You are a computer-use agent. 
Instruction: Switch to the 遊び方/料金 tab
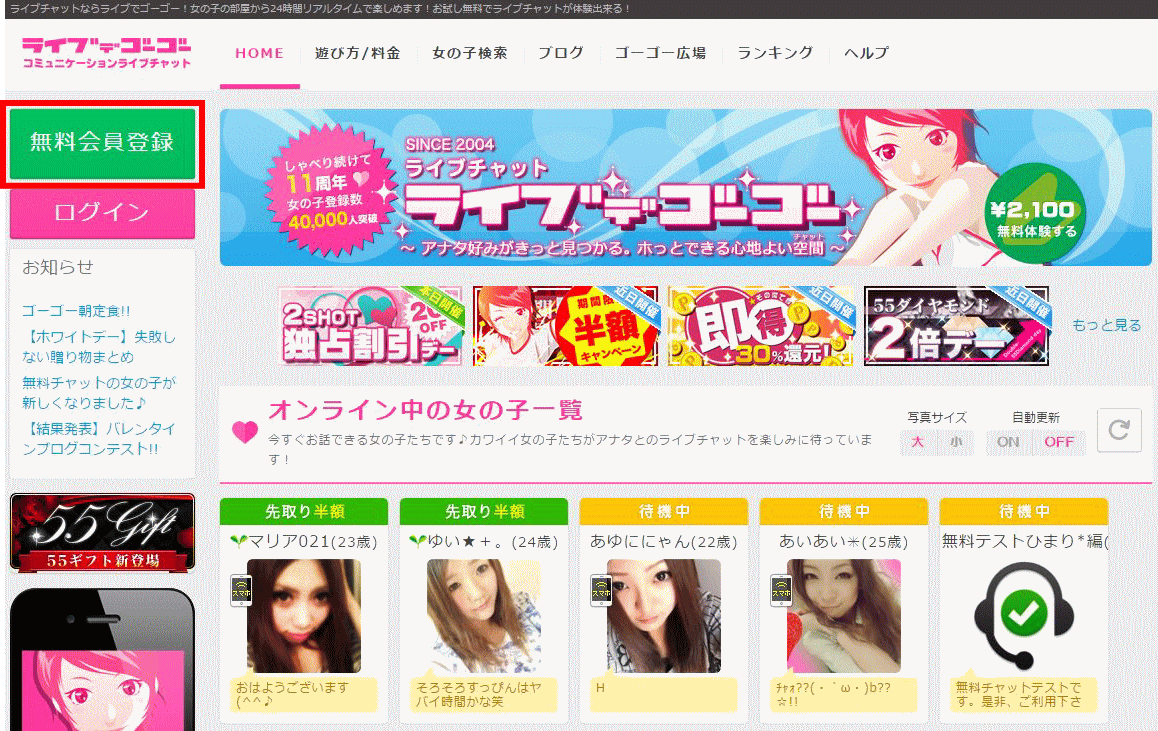357,53
